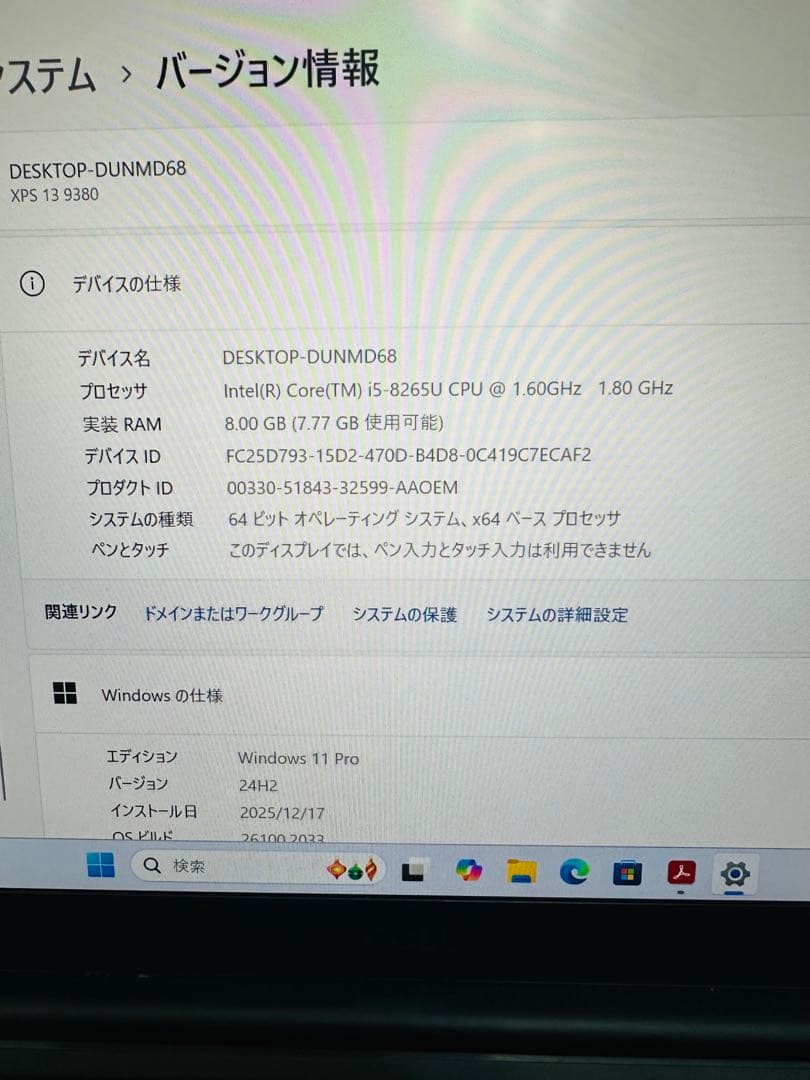Open Microsoft Edge from the taskbar
The image size is (810, 1080).
coord(575,871)
